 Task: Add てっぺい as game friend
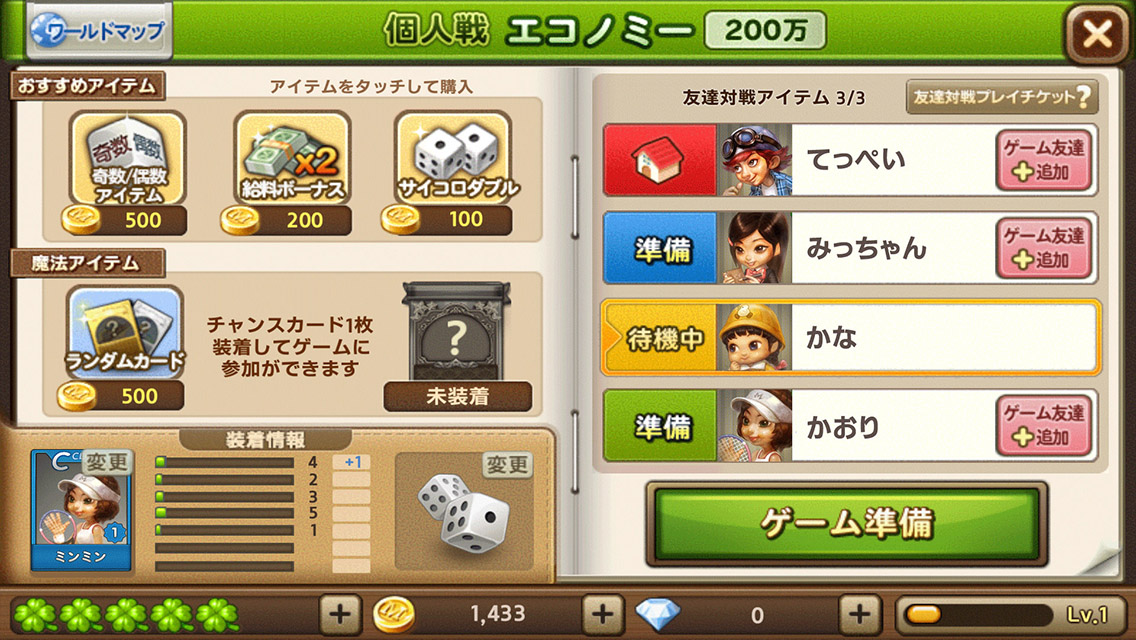coord(1044,160)
